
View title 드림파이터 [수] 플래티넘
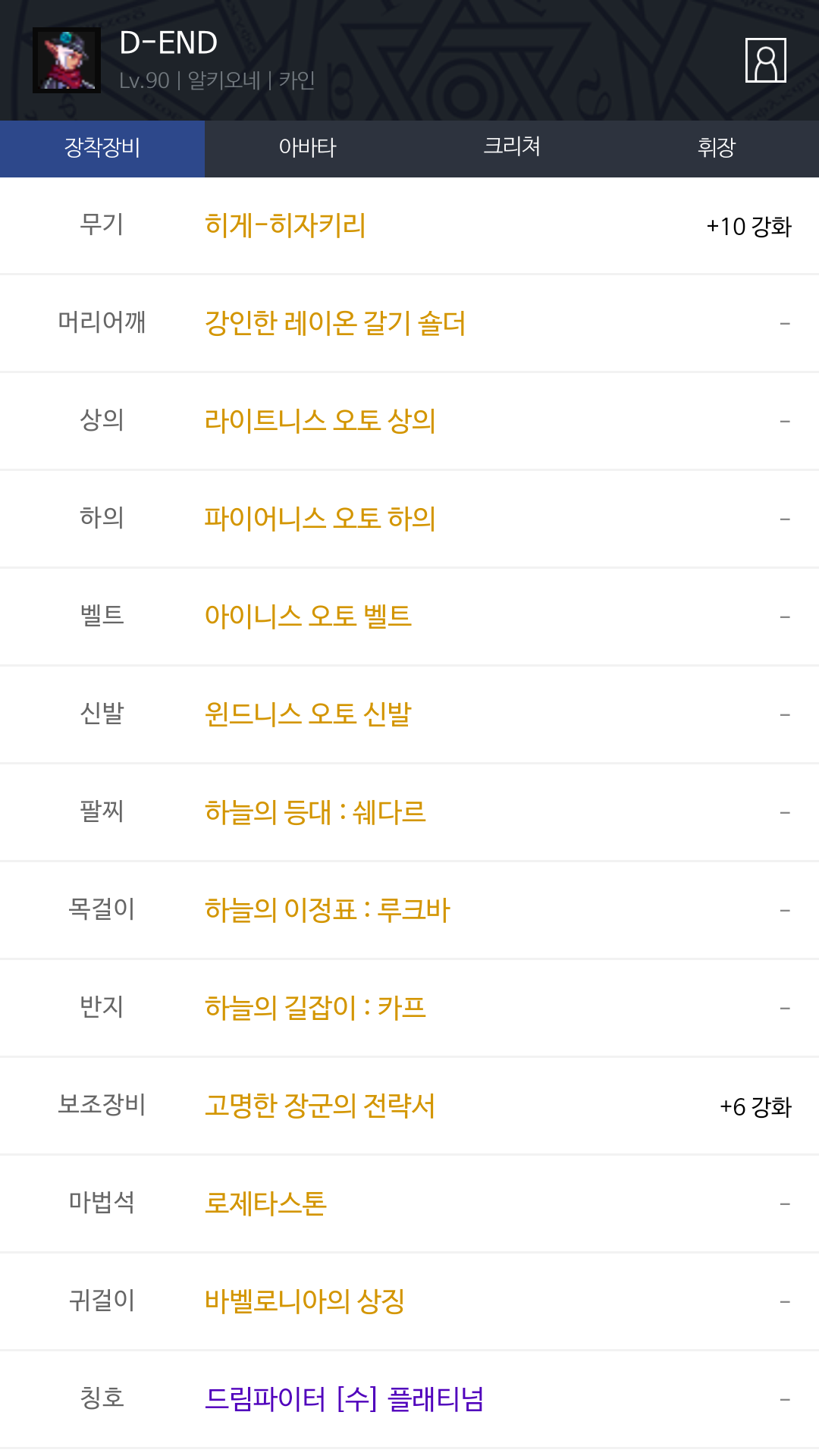pos(344,1399)
